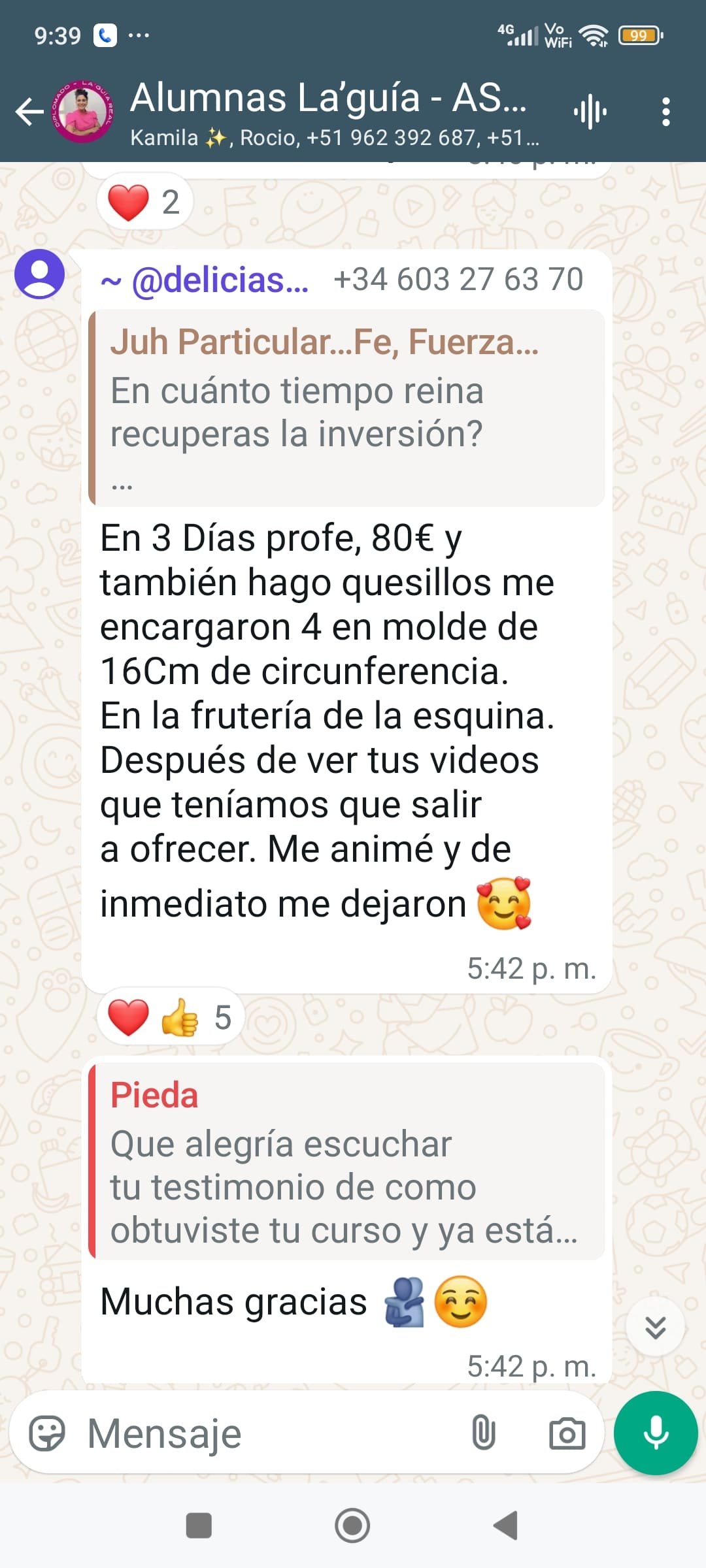The width and height of the screenshot is (706, 1568).
Task: Tap the camera icon to take photo
Action: pos(568,1434)
